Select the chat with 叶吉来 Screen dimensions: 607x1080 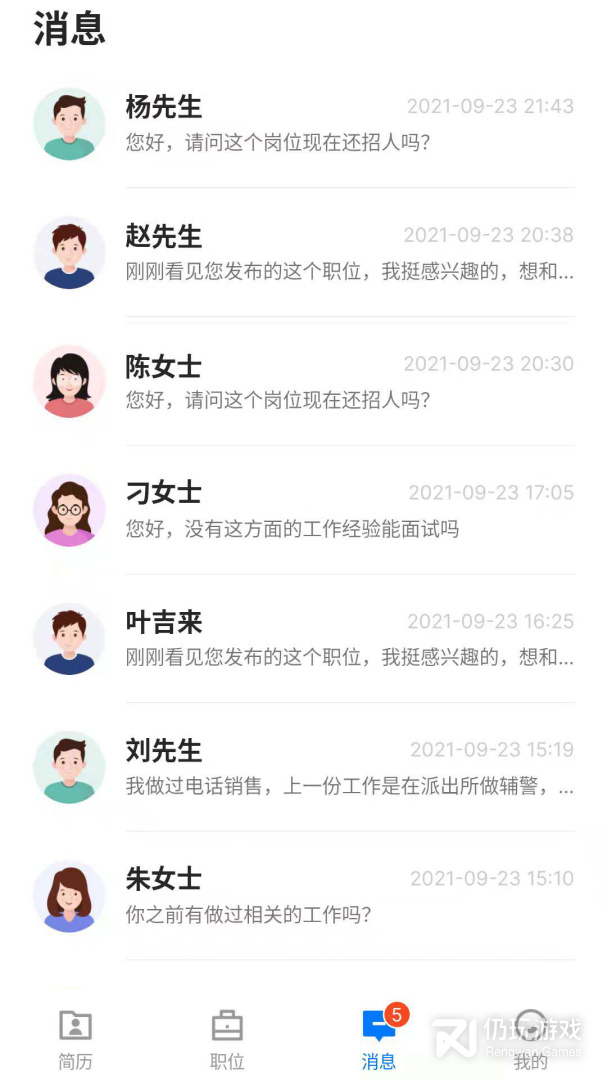click(x=303, y=639)
